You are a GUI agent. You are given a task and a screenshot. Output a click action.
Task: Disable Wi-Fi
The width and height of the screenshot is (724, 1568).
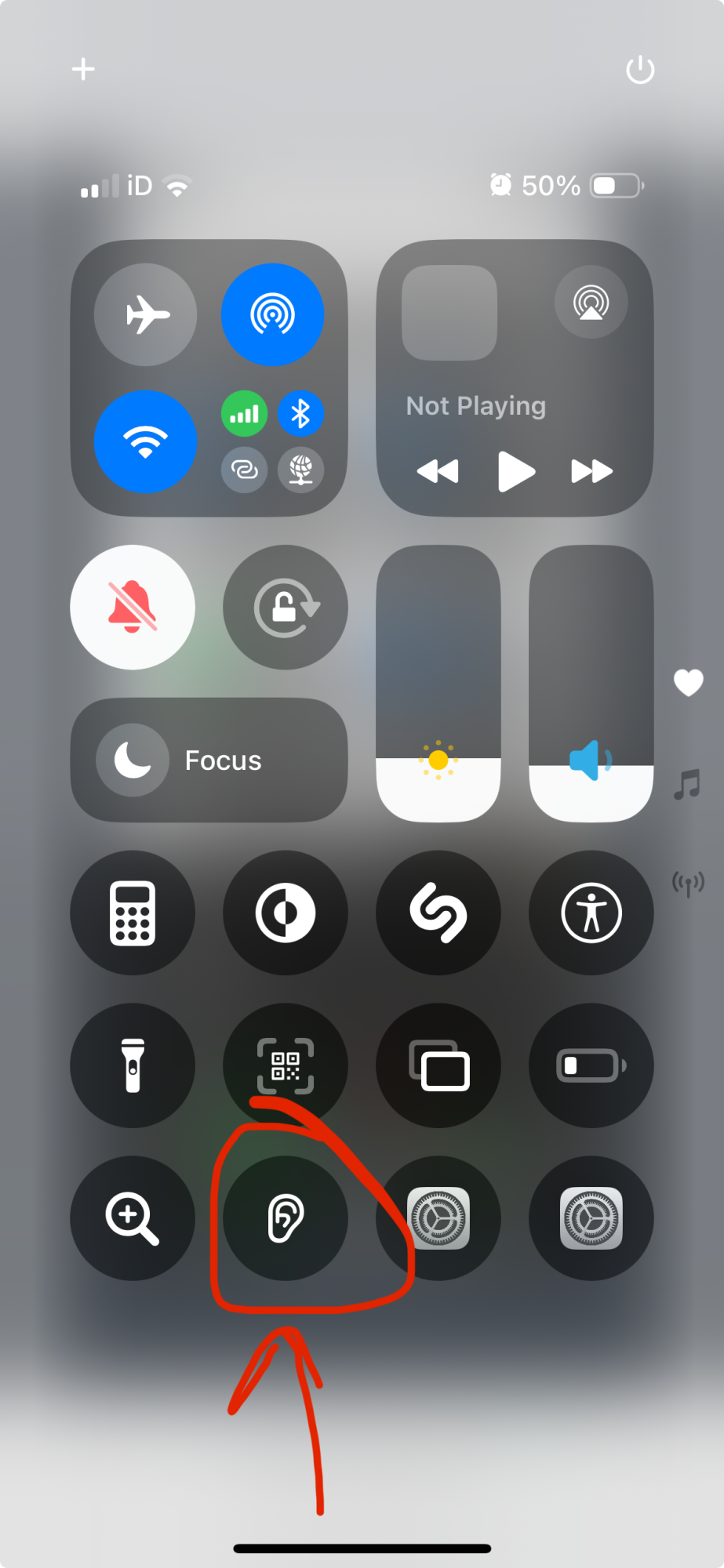(x=146, y=441)
